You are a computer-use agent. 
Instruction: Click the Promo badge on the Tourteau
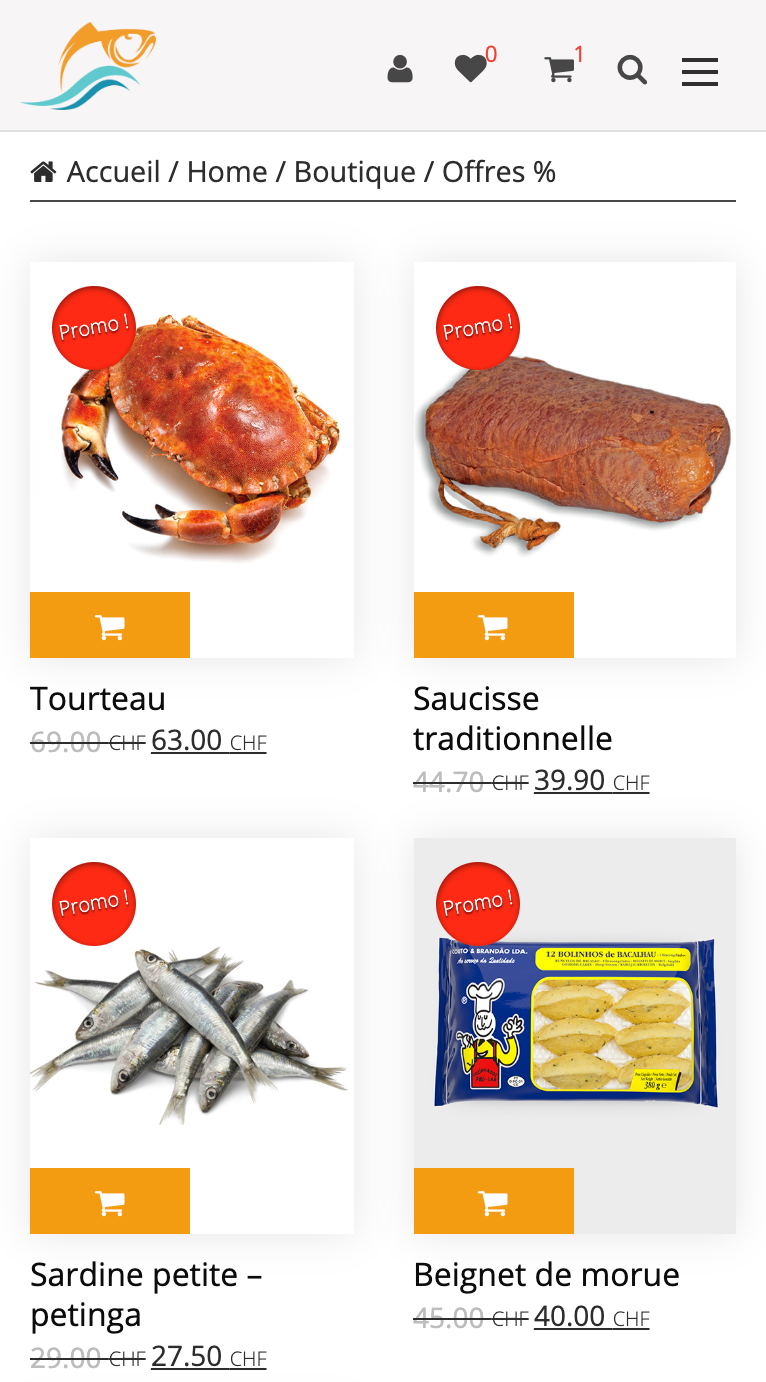[93, 326]
